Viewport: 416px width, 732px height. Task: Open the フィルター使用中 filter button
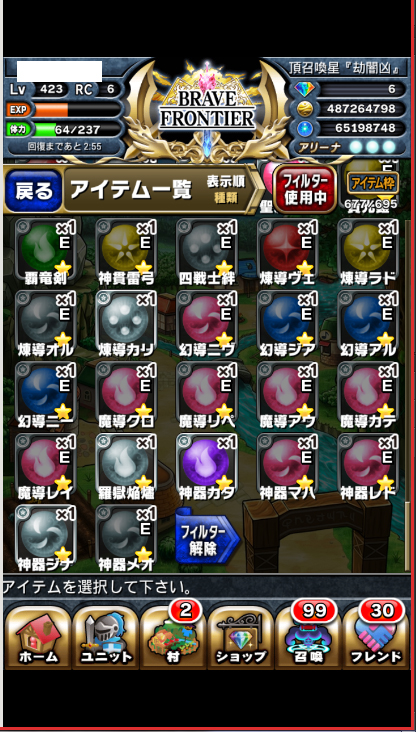click(x=305, y=189)
